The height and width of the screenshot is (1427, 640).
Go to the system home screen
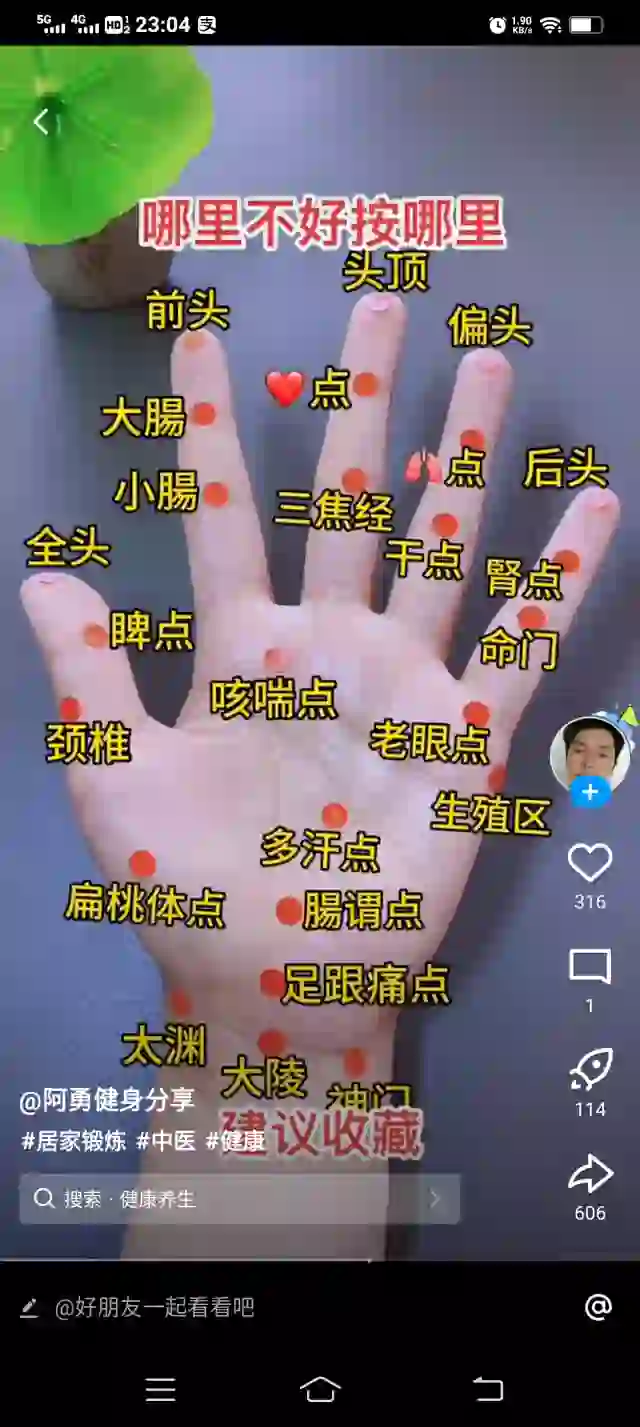click(320, 1389)
